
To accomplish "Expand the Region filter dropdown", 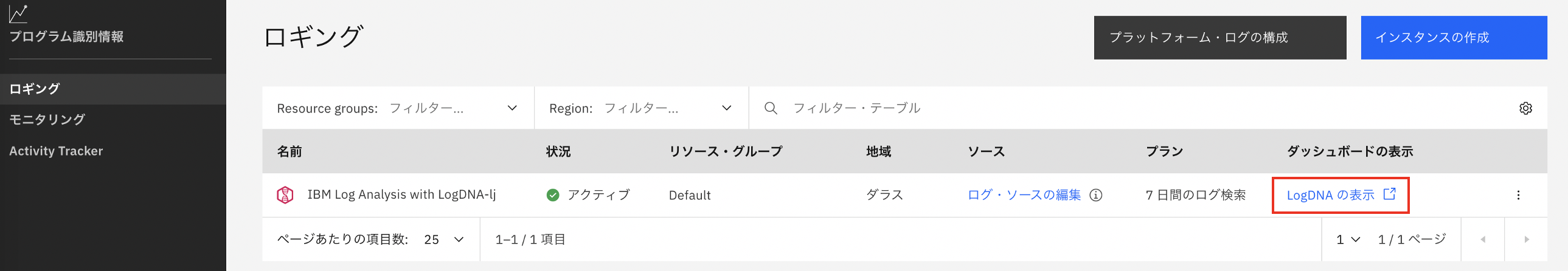I will [x=641, y=108].
